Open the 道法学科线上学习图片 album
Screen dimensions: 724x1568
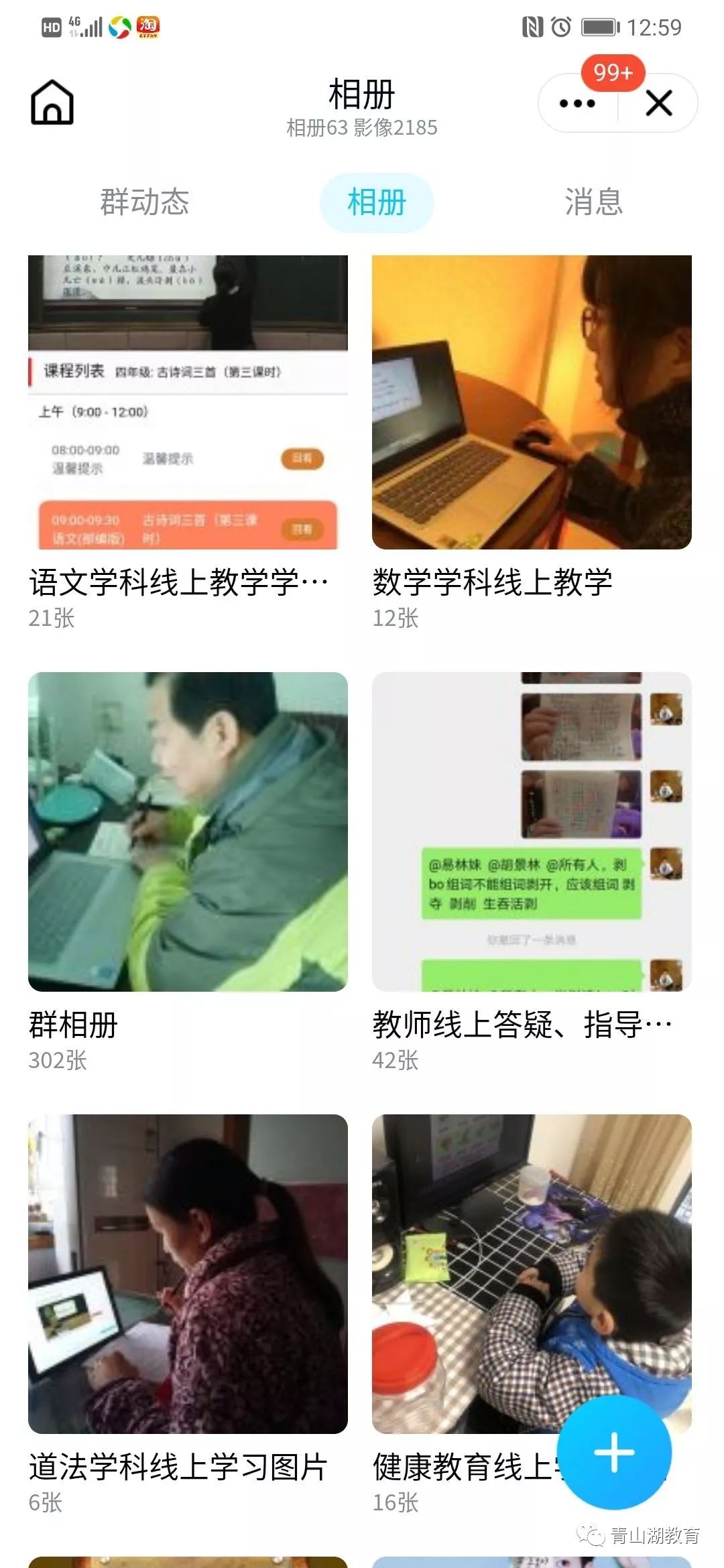click(x=188, y=1273)
